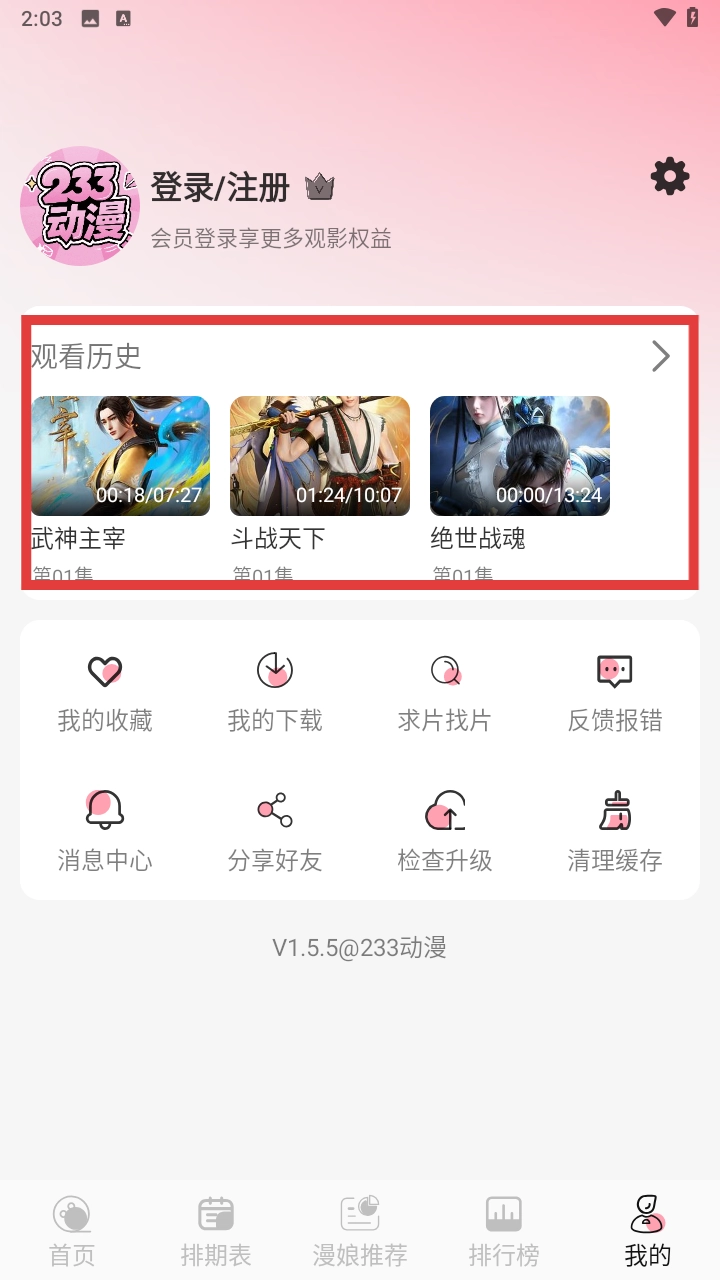This screenshot has width=720, height=1280.
Task: Switch to the 首页 tab
Action: click(x=72, y=1230)
